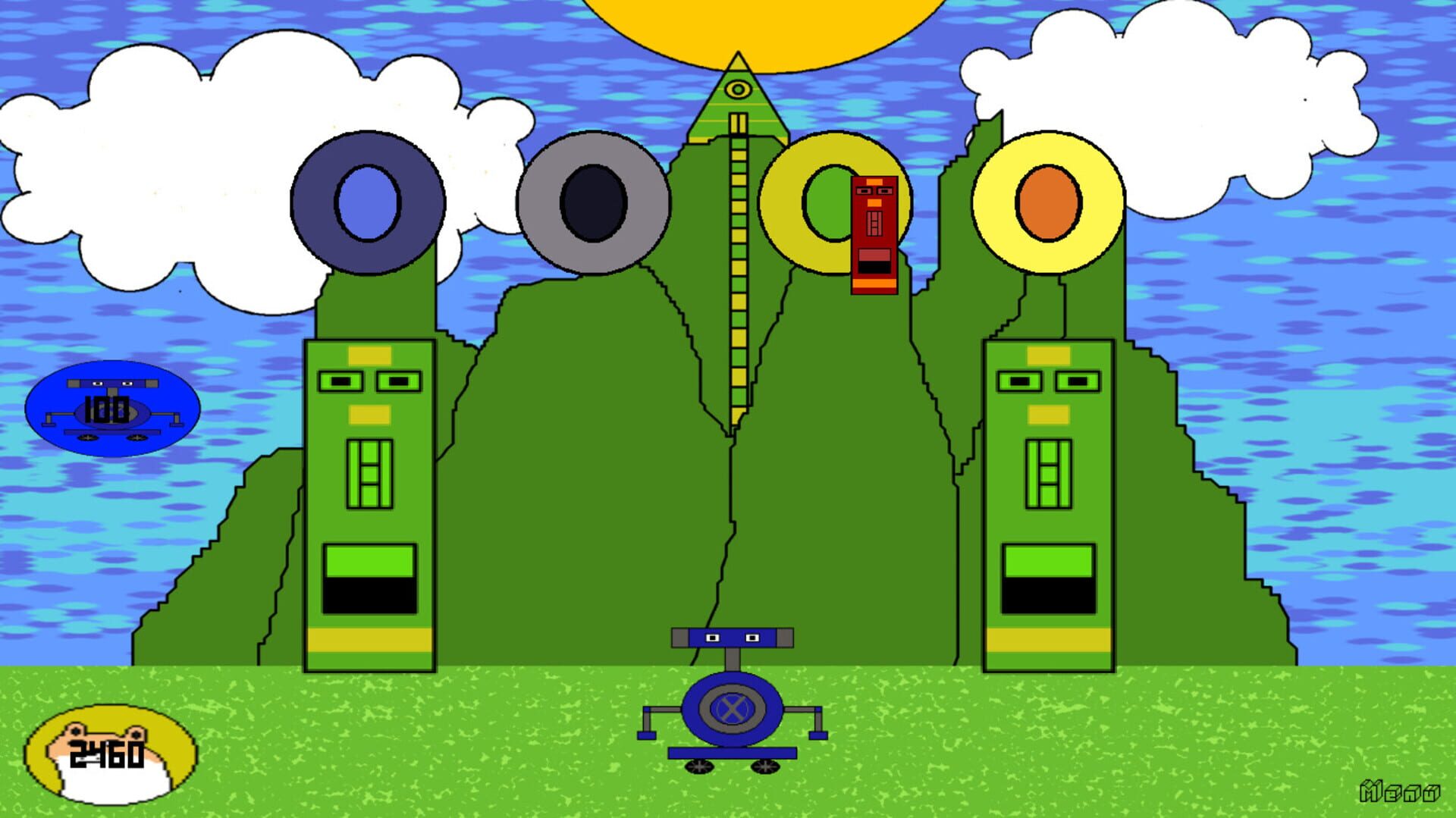Select the gray ring with black center
This screenshot has width=1456, height=818.
(x=593, y=202)
